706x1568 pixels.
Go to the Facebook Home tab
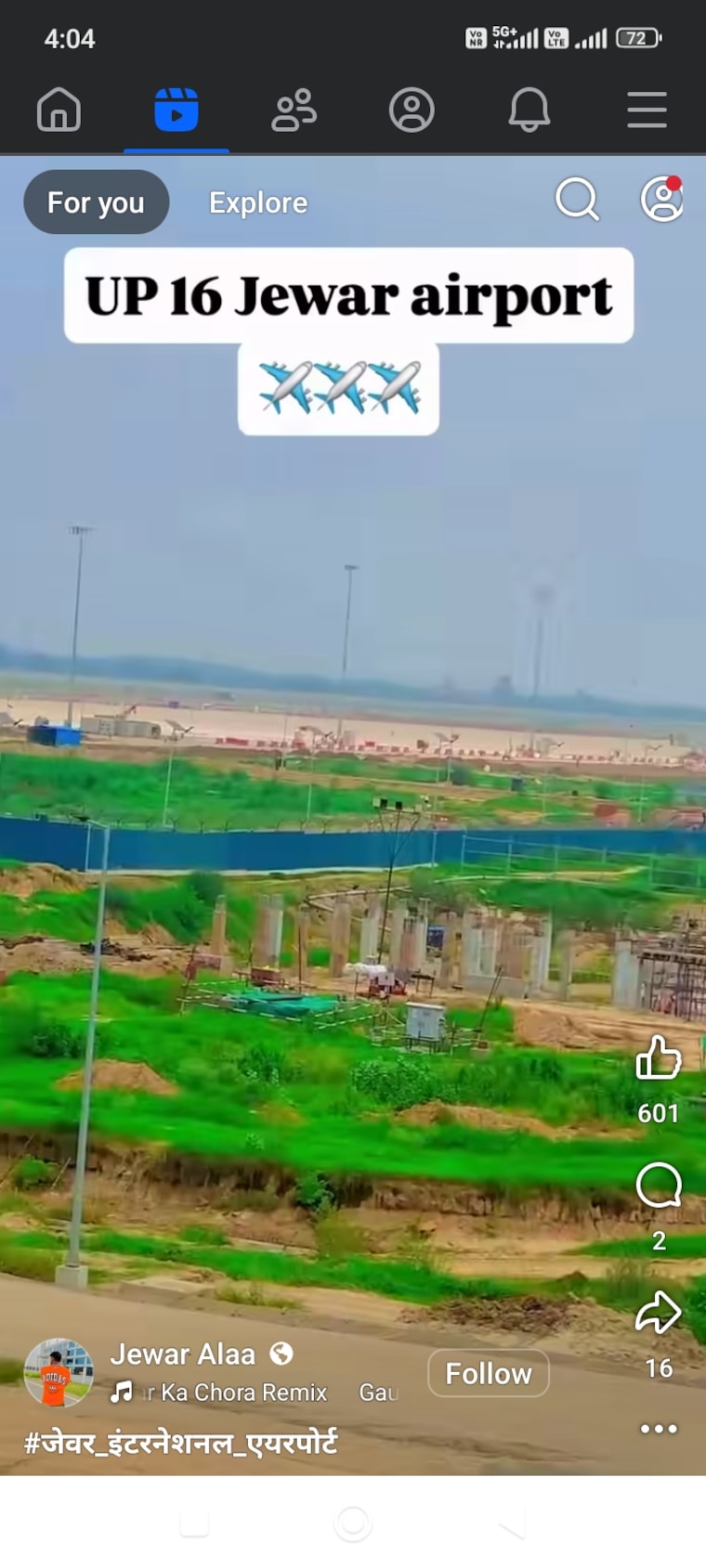[59, 110]
